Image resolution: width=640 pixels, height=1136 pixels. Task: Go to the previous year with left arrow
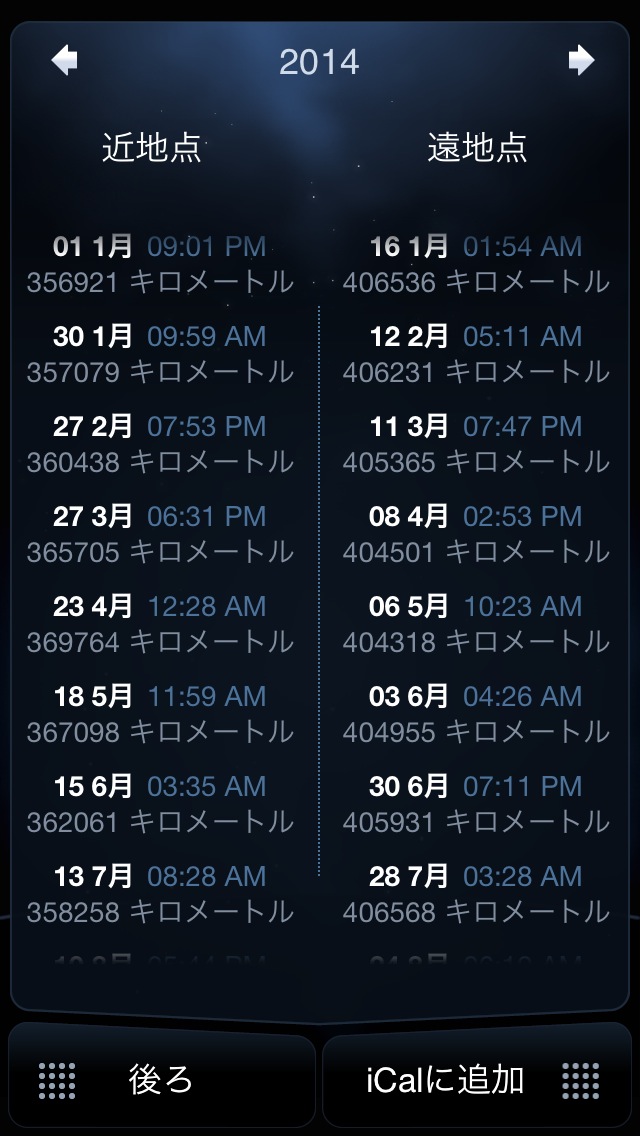(65, 61)
